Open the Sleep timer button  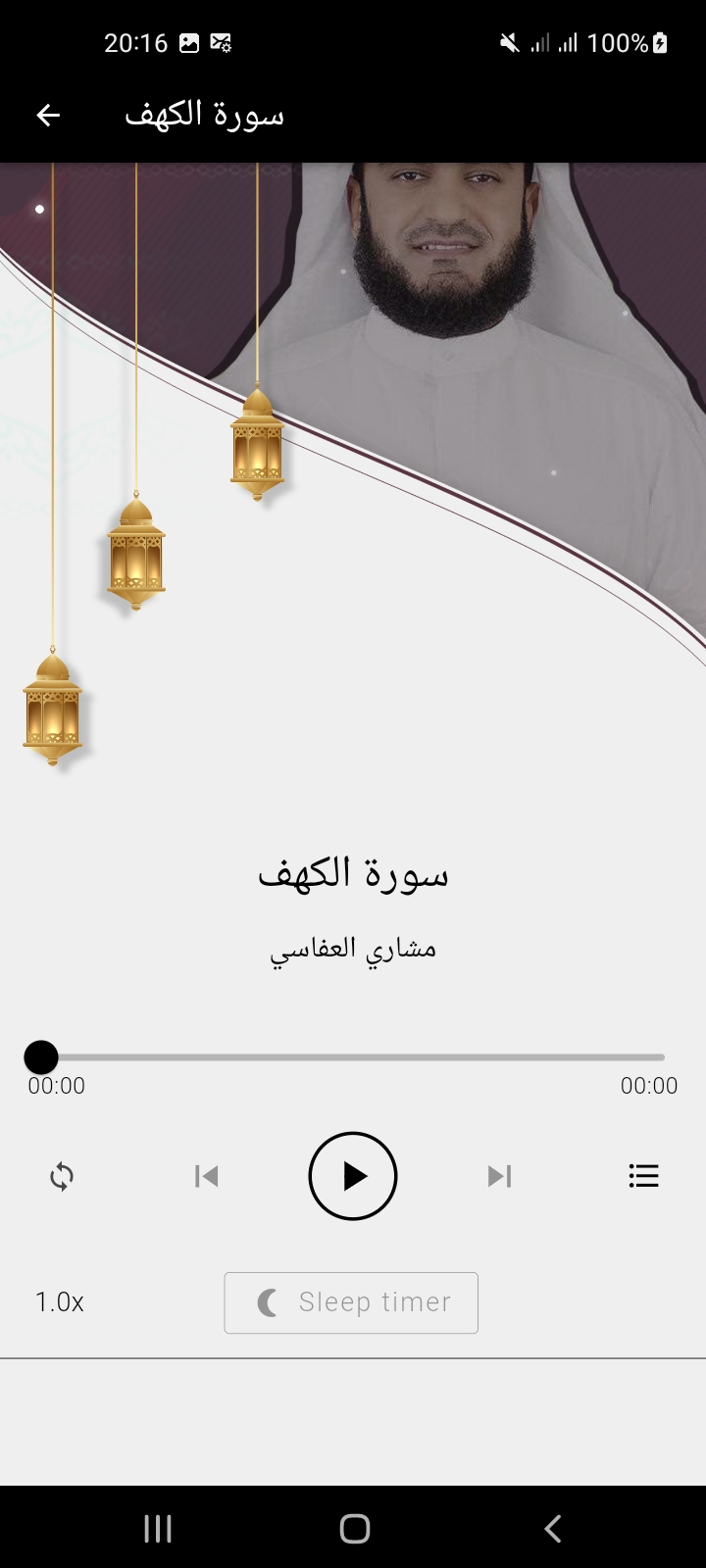coord(351,1302)
